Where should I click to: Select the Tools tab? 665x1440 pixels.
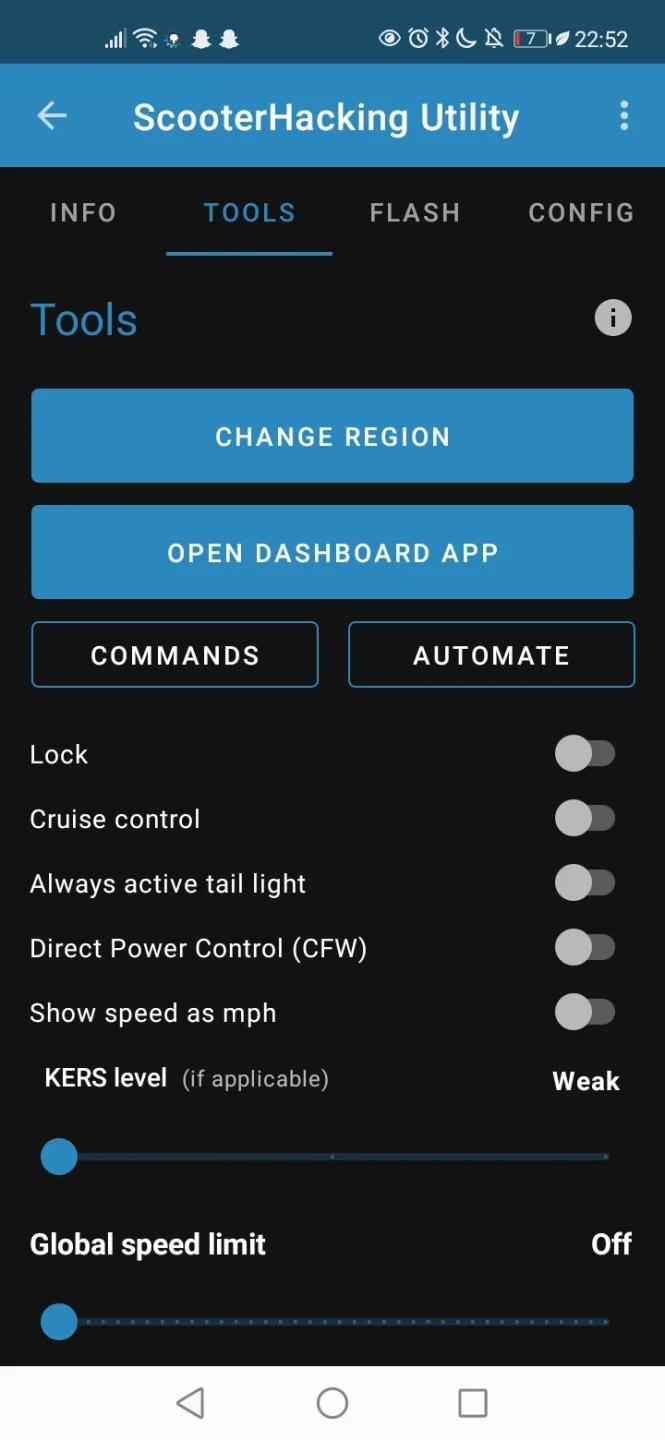coord(249,212)
